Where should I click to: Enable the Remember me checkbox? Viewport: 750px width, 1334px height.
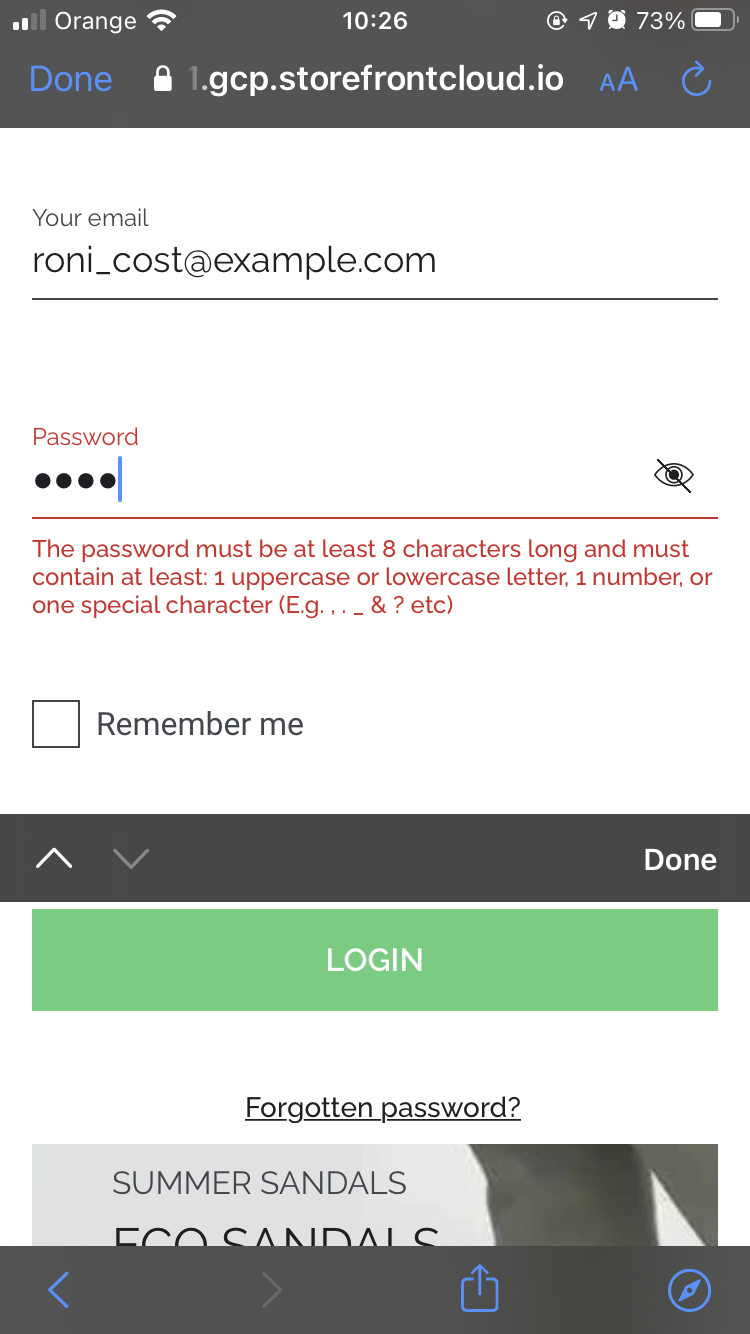pos(55,723)
